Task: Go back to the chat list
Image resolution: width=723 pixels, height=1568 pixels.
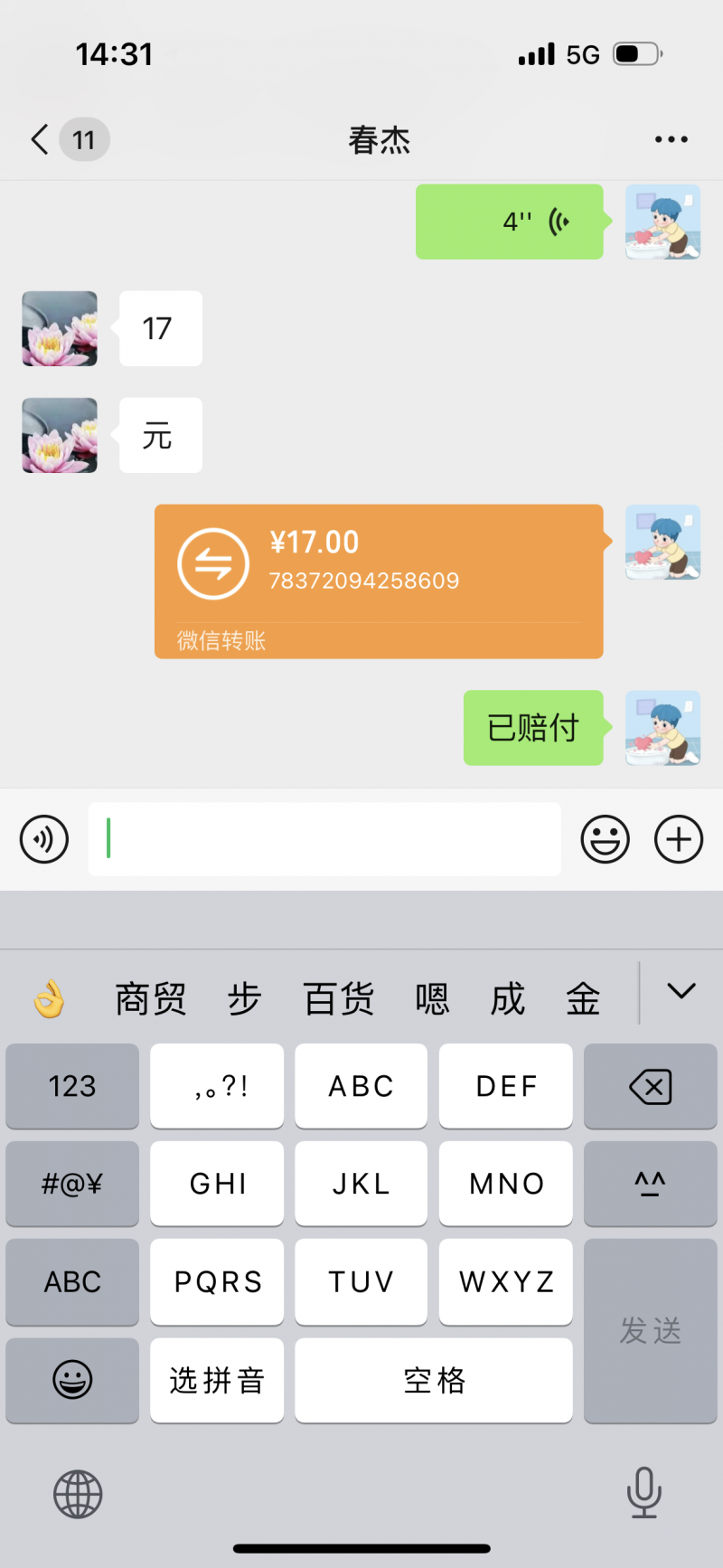Action: [x=40, y=140]
